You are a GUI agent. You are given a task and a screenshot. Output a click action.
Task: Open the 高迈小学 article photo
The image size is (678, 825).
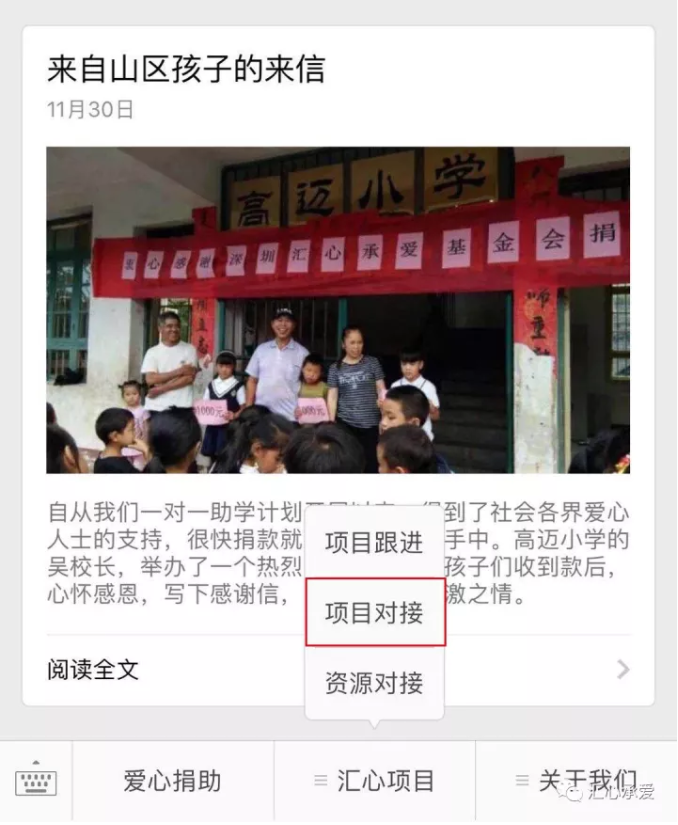click(x=338, y=310)
